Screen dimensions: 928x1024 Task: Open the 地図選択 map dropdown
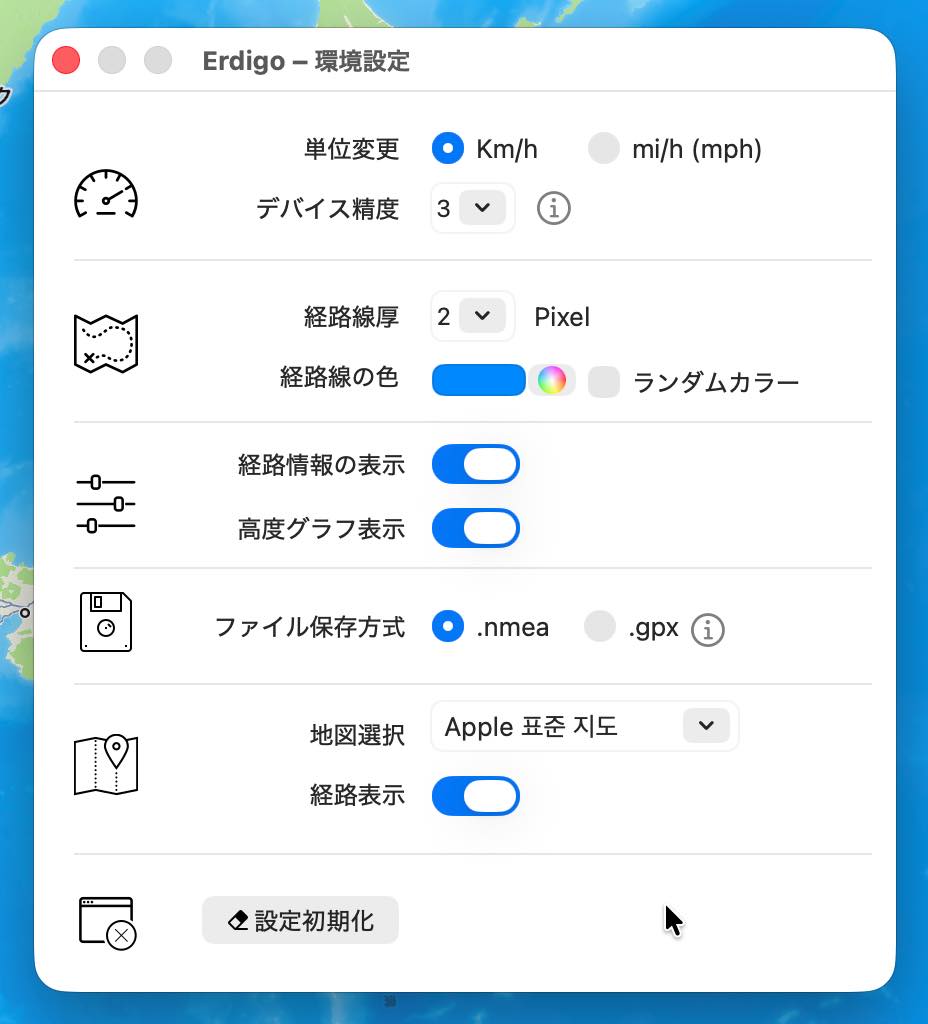coord(584,726)
